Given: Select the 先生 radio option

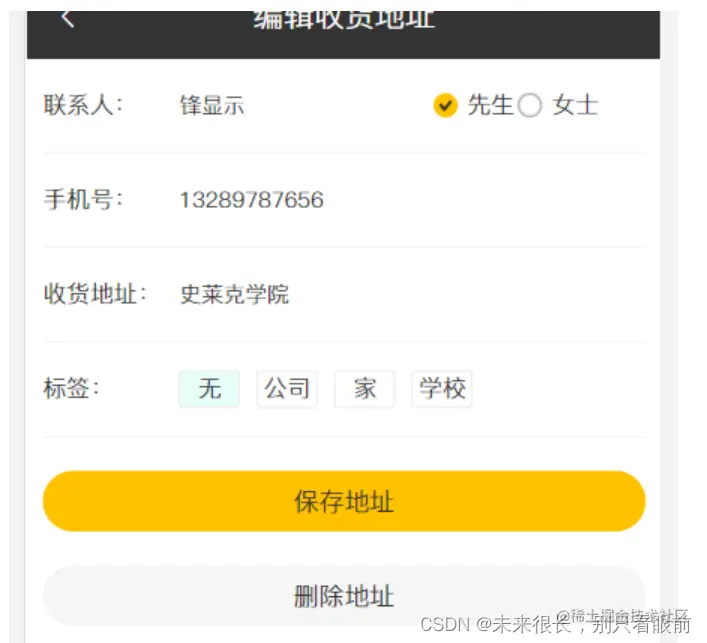Looking at the screenshot, I should tap(446, 105).
